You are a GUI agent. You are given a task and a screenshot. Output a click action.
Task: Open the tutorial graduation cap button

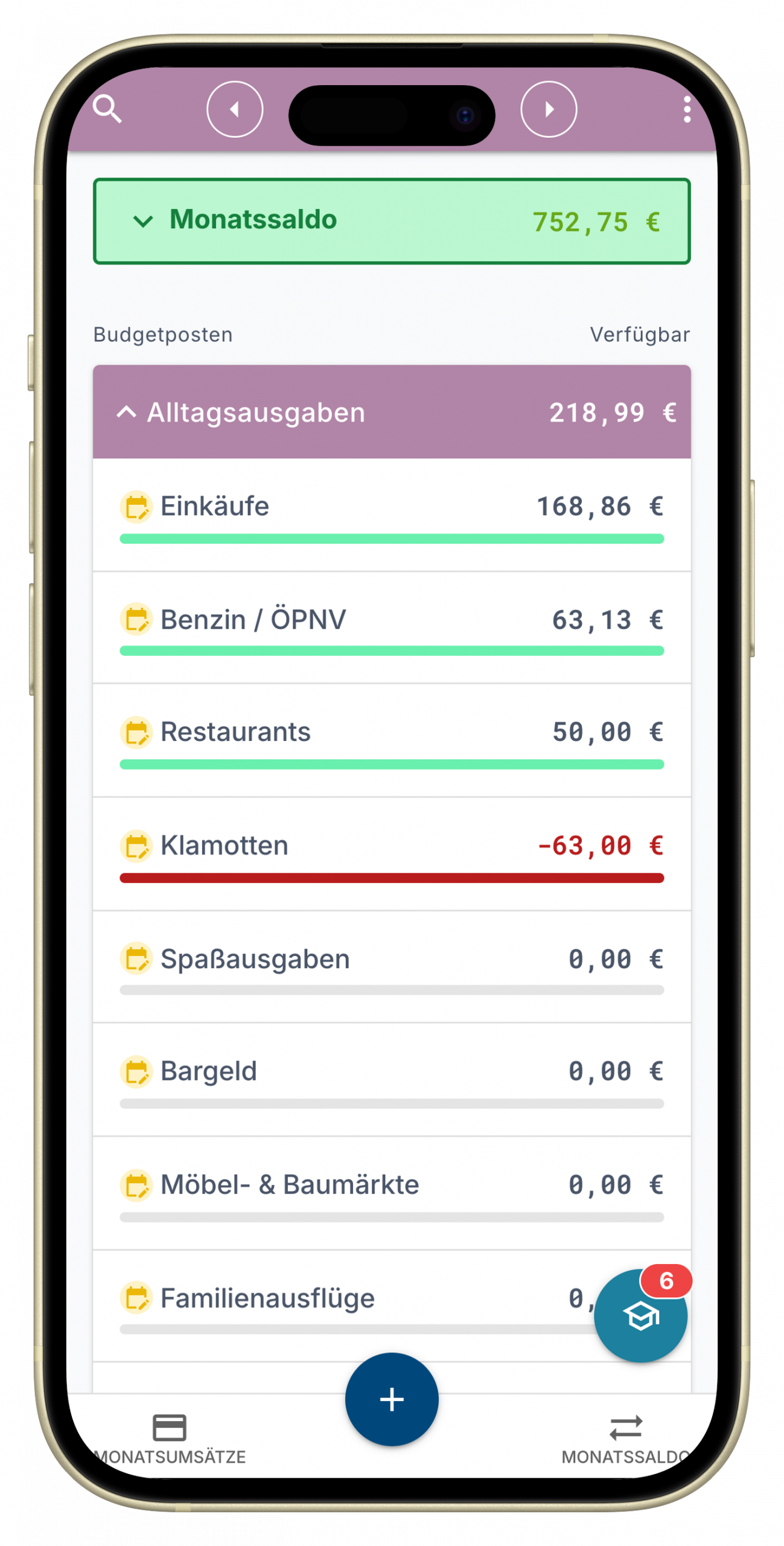click(x=640, y=1316)
